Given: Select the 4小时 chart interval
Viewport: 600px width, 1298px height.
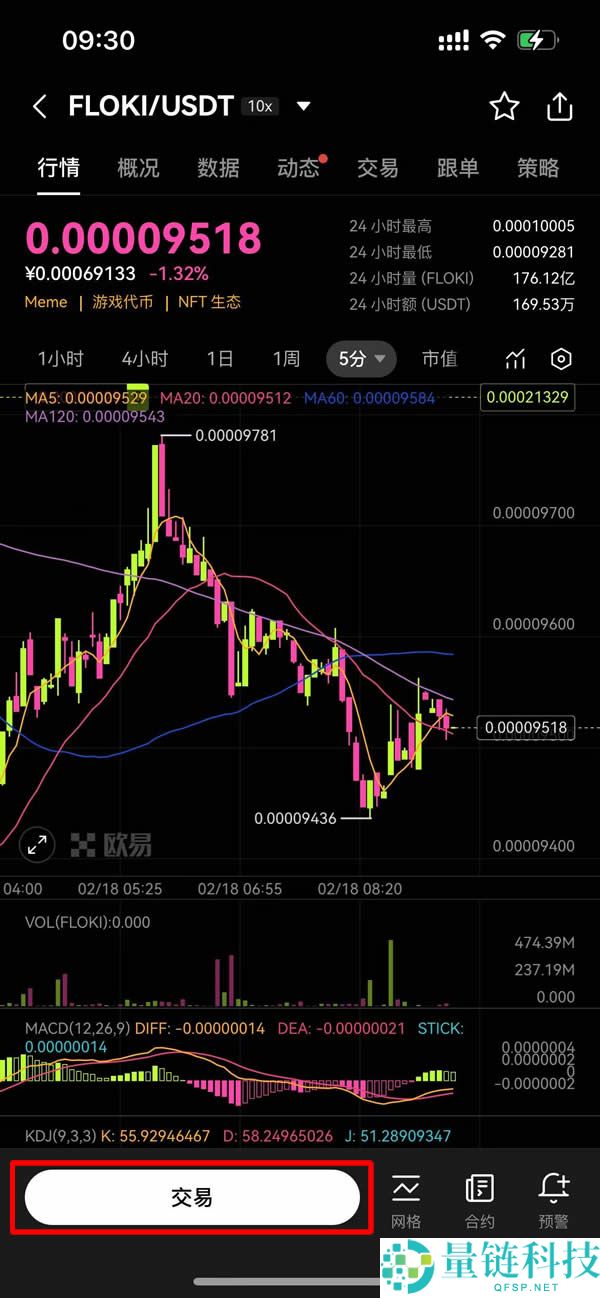Looking at the screenshot, I should (x=145, y=359).
